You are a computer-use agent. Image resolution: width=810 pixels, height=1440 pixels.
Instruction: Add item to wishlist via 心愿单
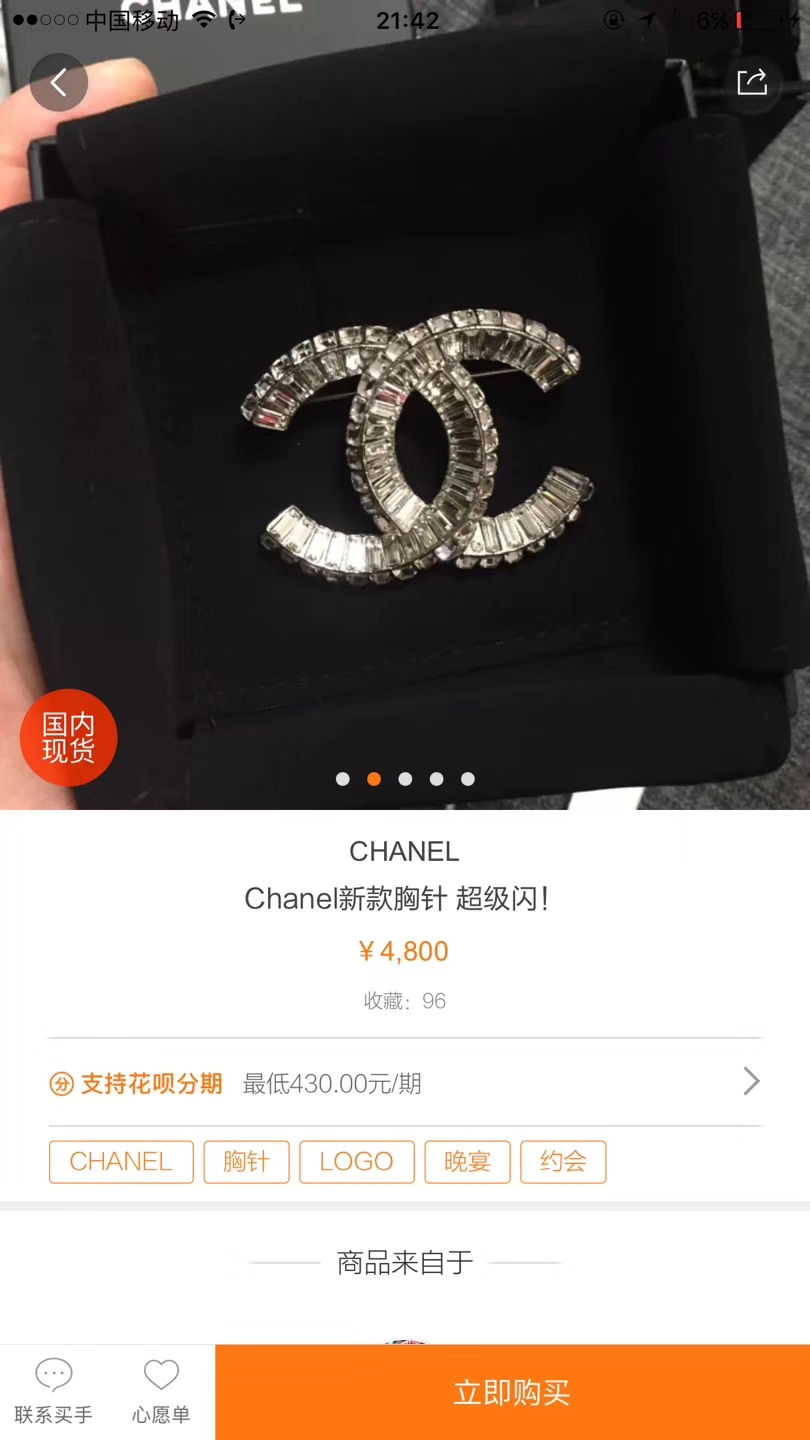[160, 1392]
